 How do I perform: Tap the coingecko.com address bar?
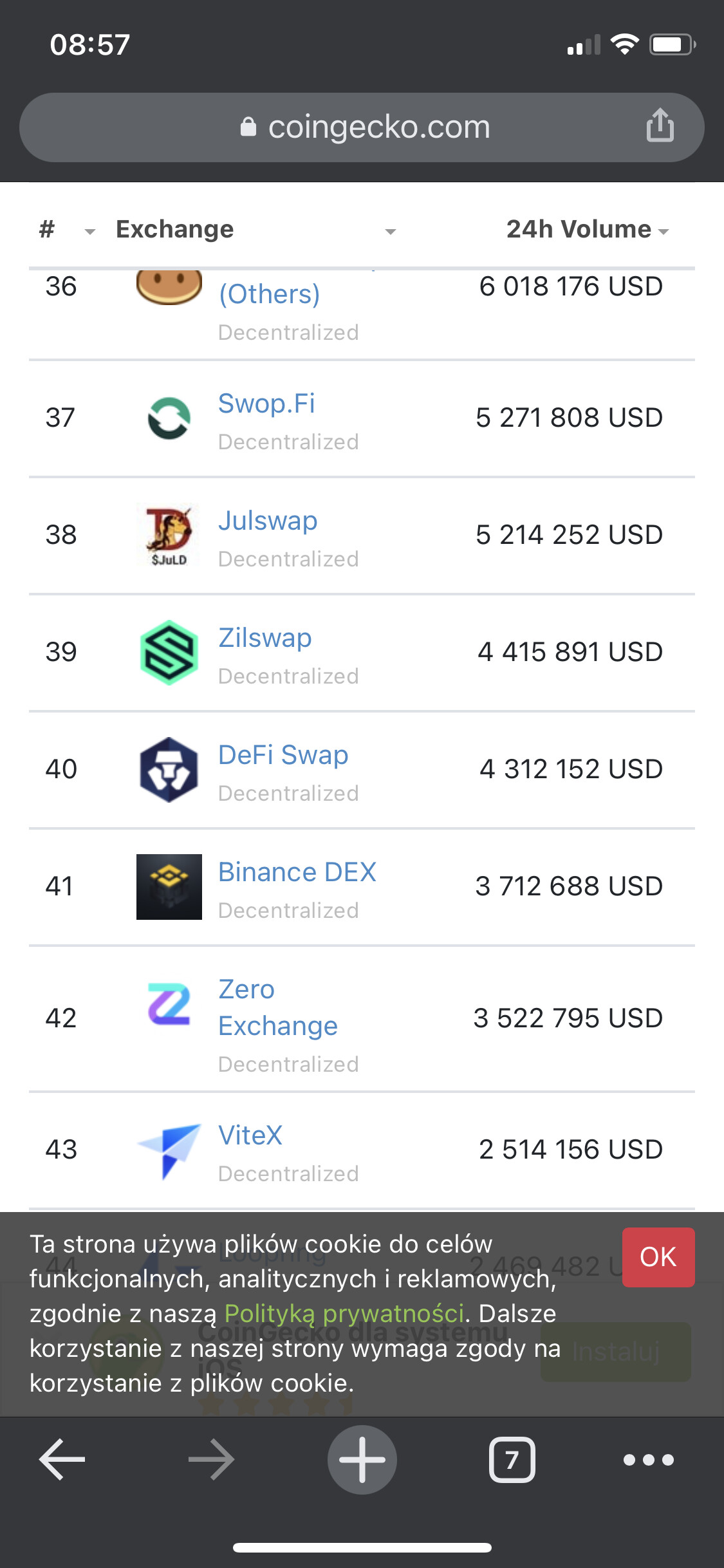coord(361,127)
